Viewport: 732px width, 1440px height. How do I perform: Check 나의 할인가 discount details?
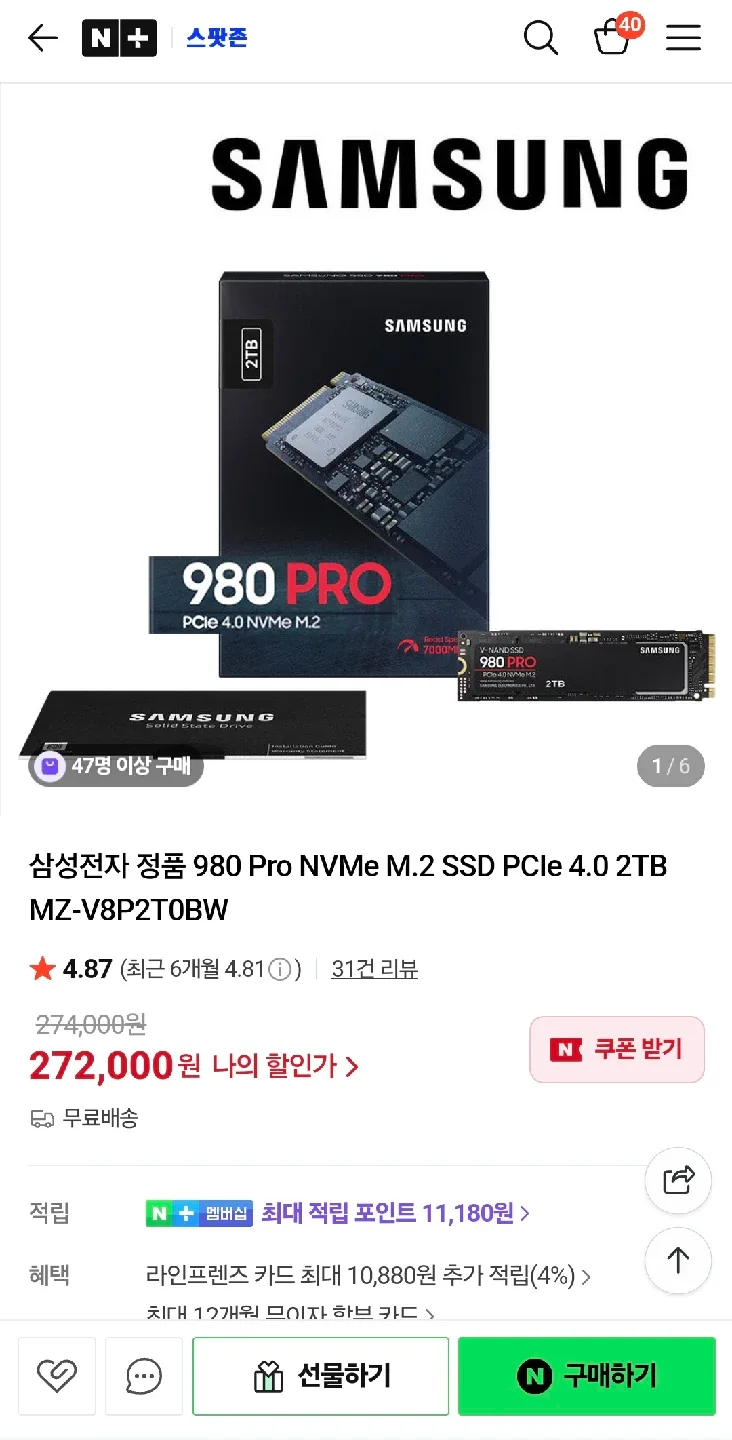285,1066
